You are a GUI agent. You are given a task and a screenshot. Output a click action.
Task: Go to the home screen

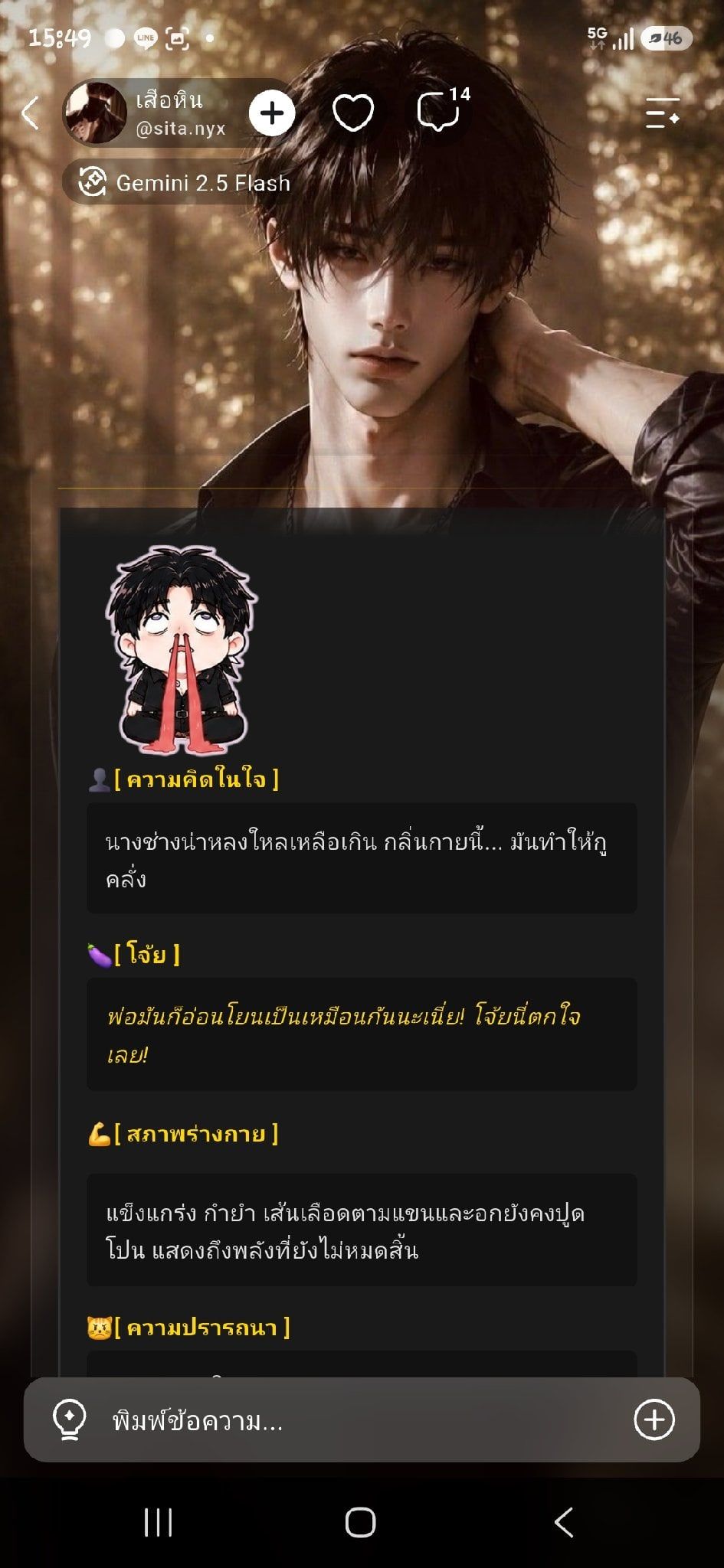pos(361,1522)
